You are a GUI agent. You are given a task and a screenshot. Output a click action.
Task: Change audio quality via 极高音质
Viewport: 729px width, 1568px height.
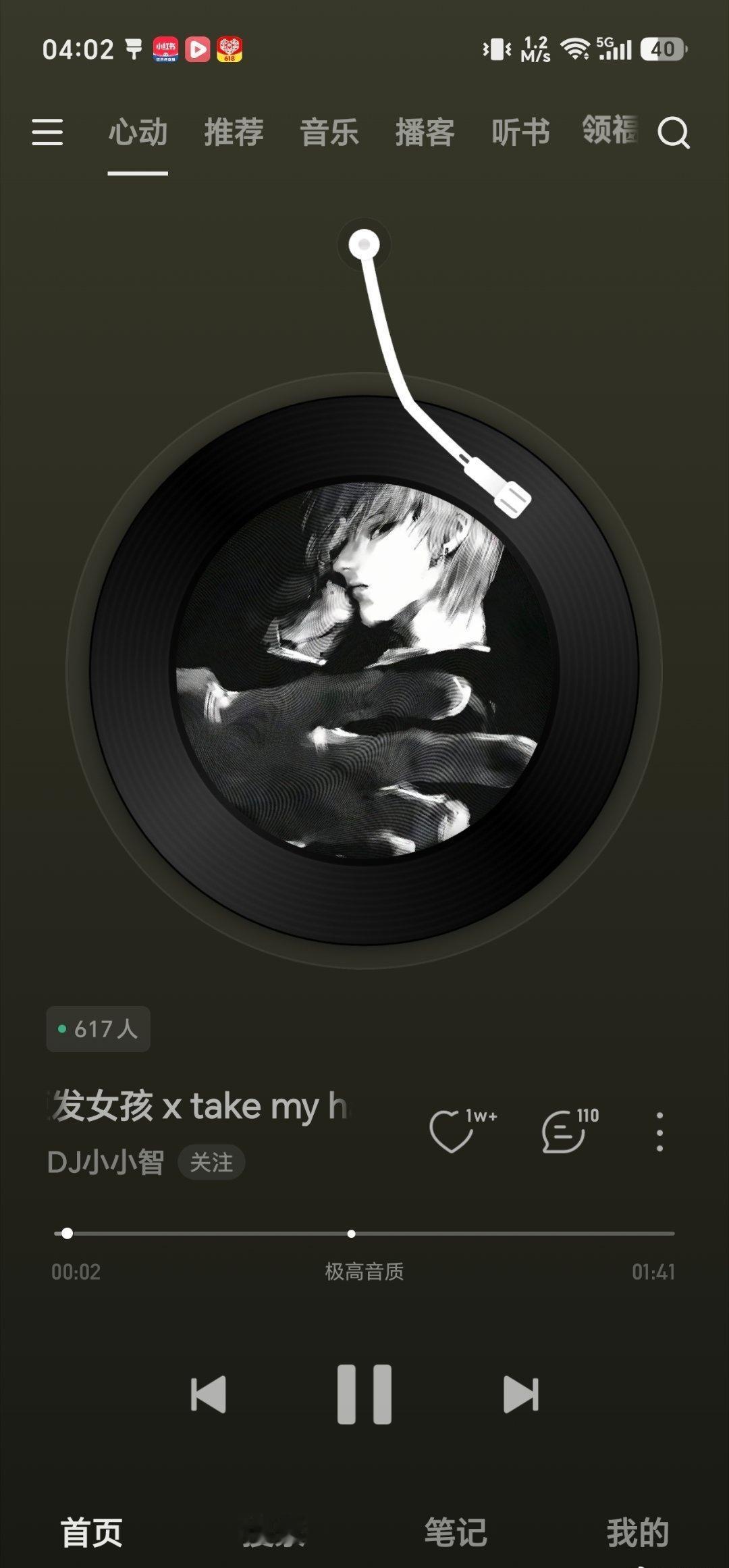(364, 1272)
